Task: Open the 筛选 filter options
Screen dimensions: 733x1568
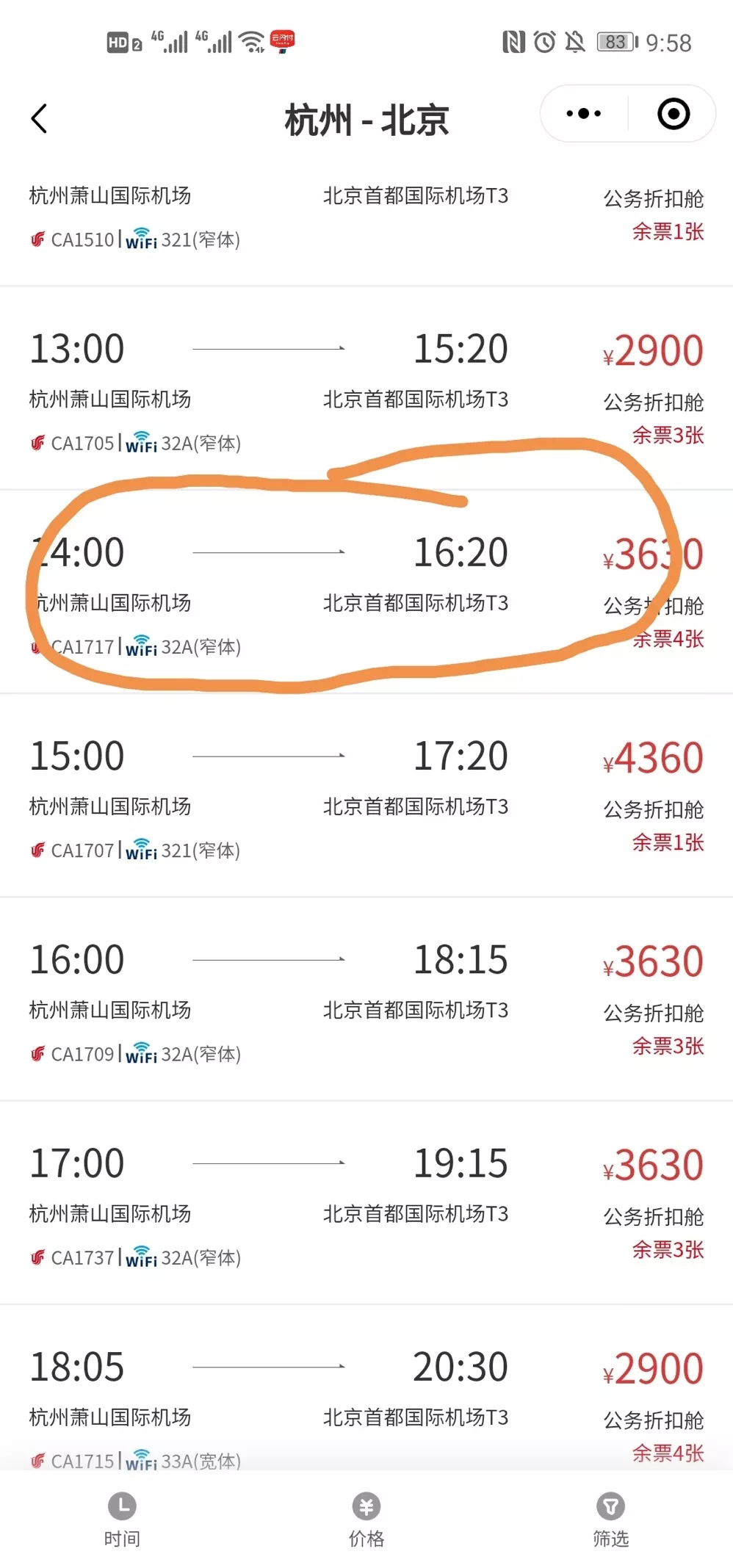Action: point(610,1519)
